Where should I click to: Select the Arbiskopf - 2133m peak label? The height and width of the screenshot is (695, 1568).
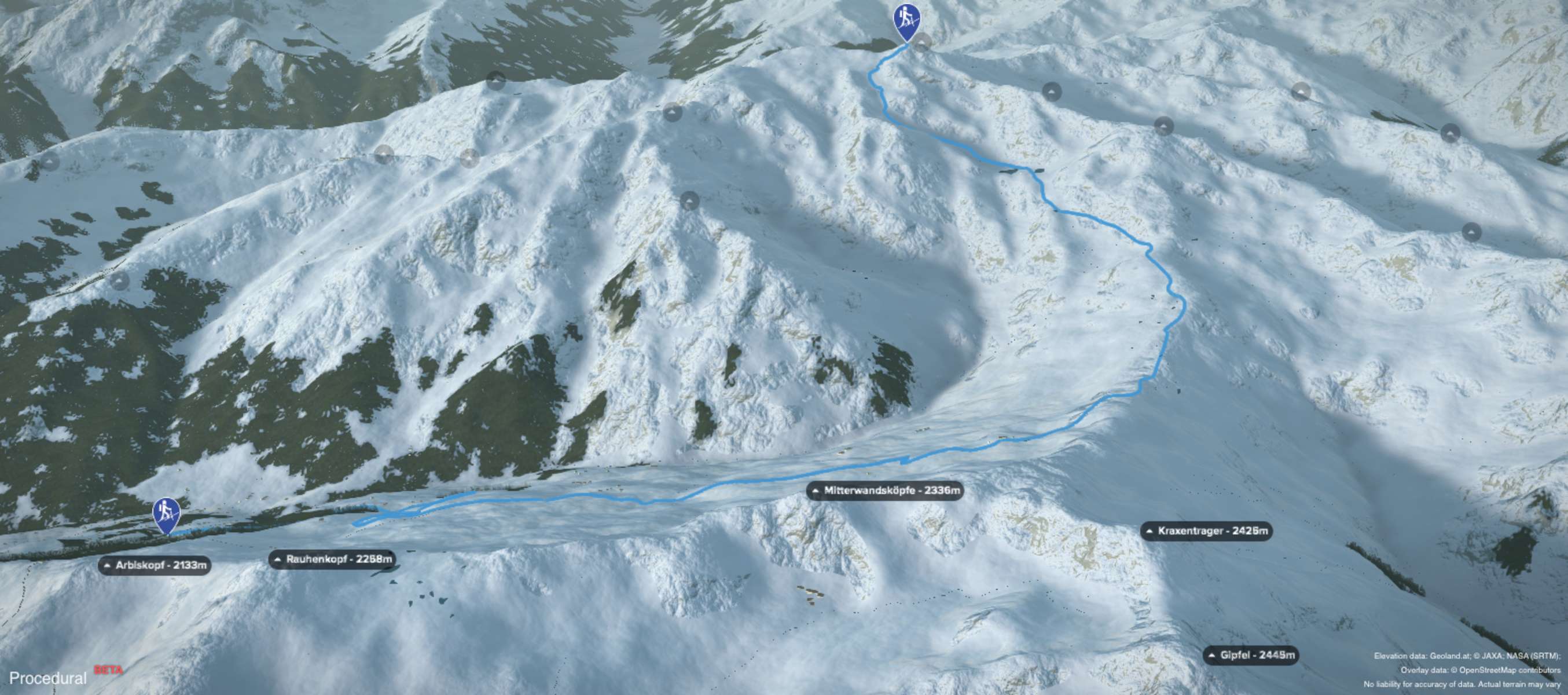pos(155,565)
